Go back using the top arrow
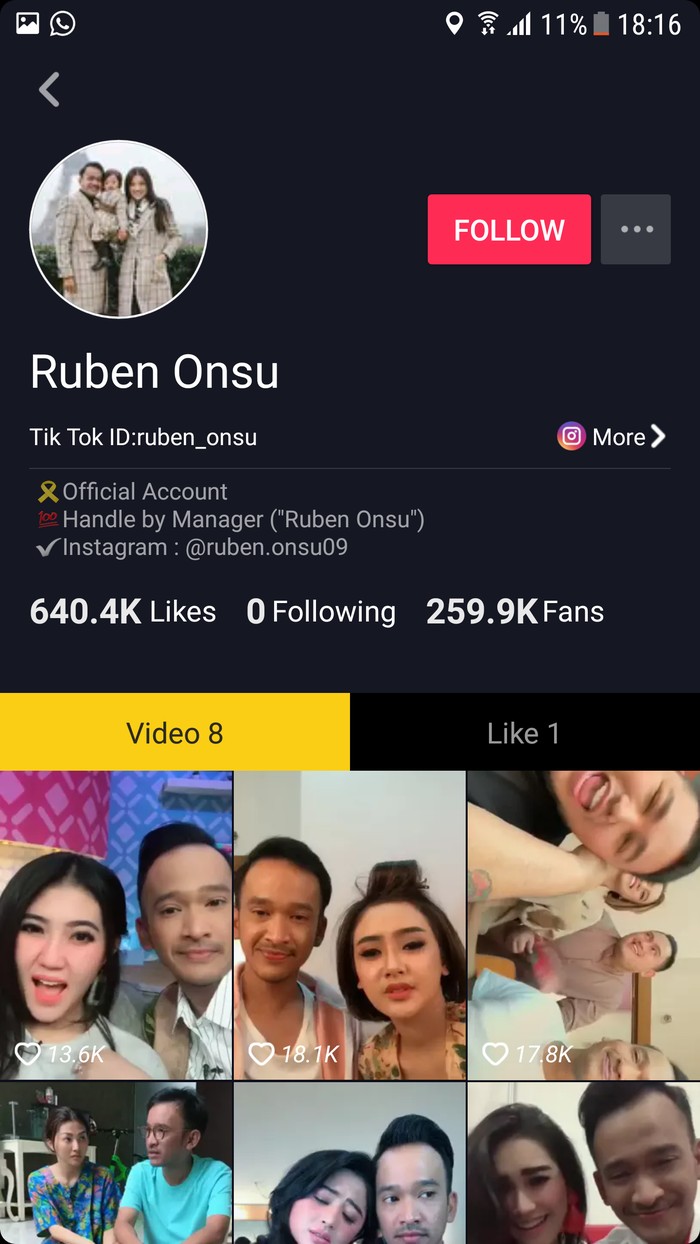 coord(49,90)
